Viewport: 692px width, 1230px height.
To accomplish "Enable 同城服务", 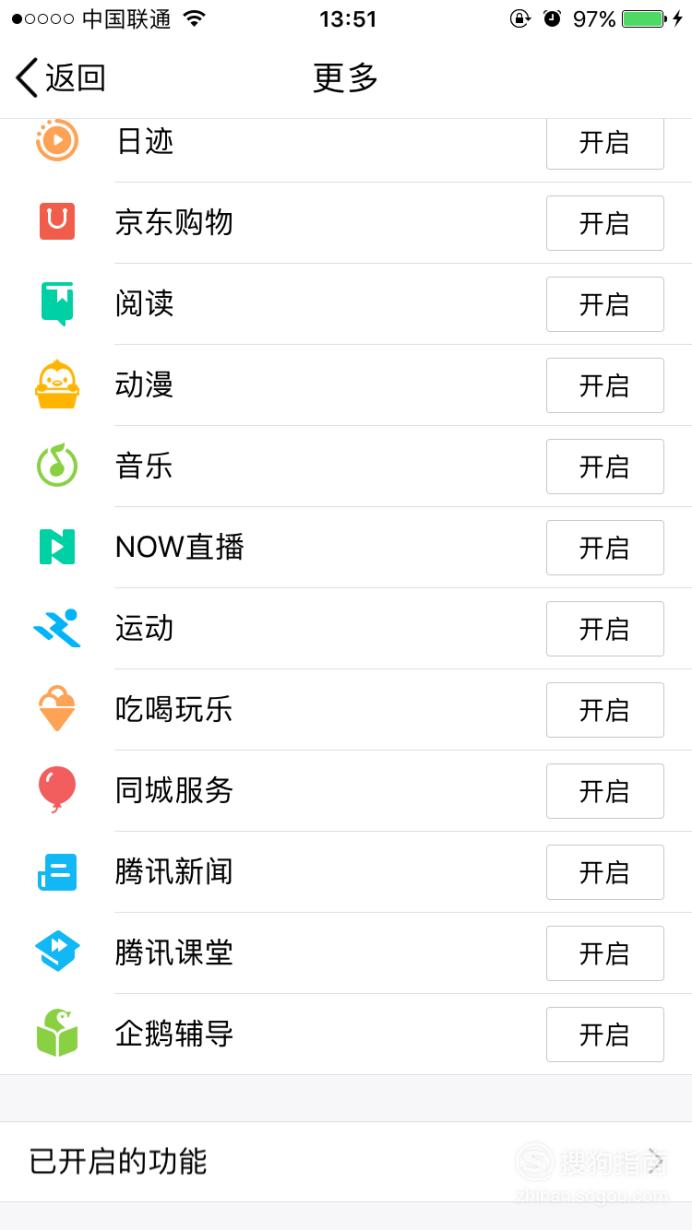I will pyautogui.click(x=605, y=790).
